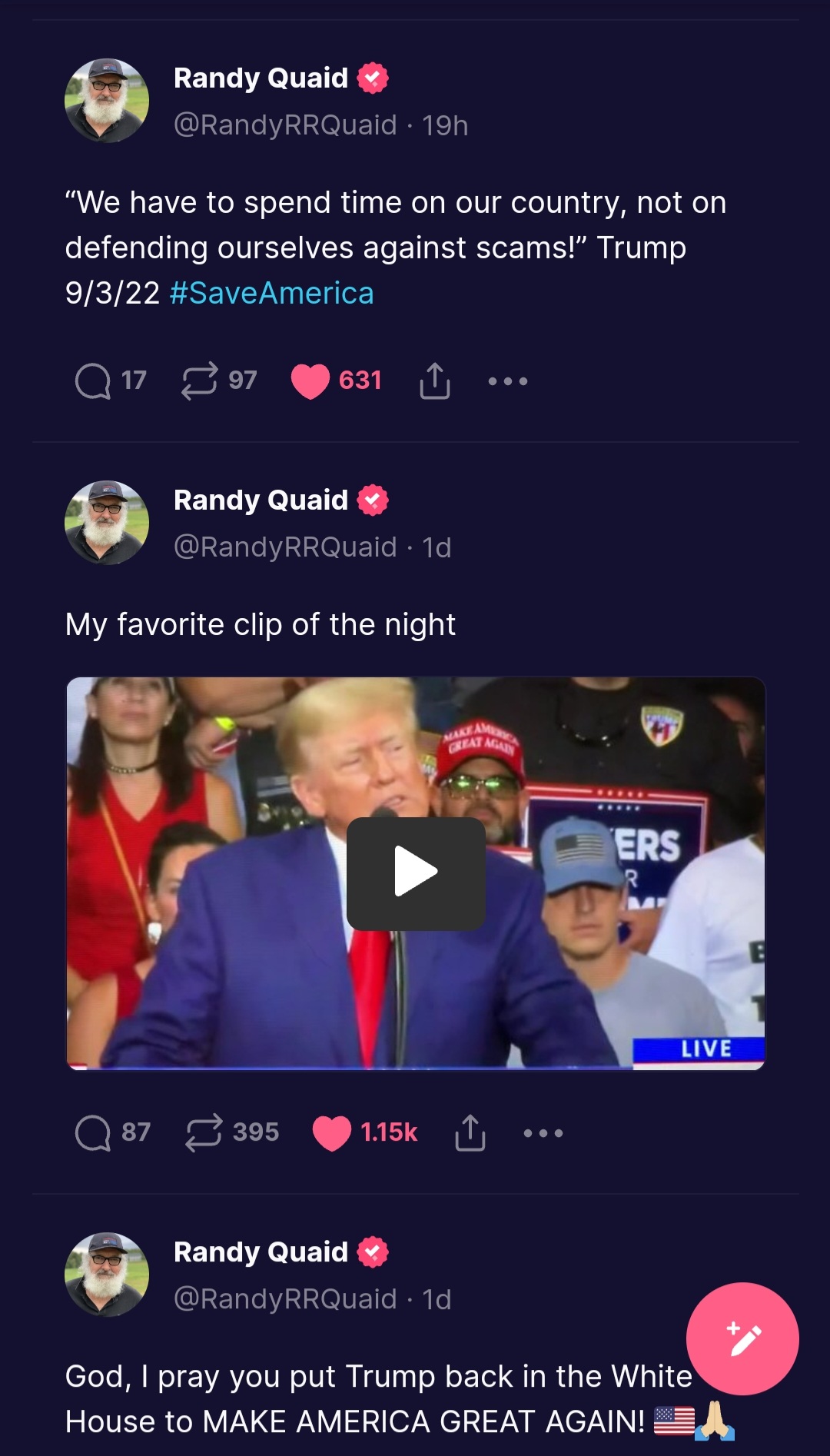This screenshot has height=1456, width=830.
Task: Play the 'My favorite clip' video
Action: point(416,873)
